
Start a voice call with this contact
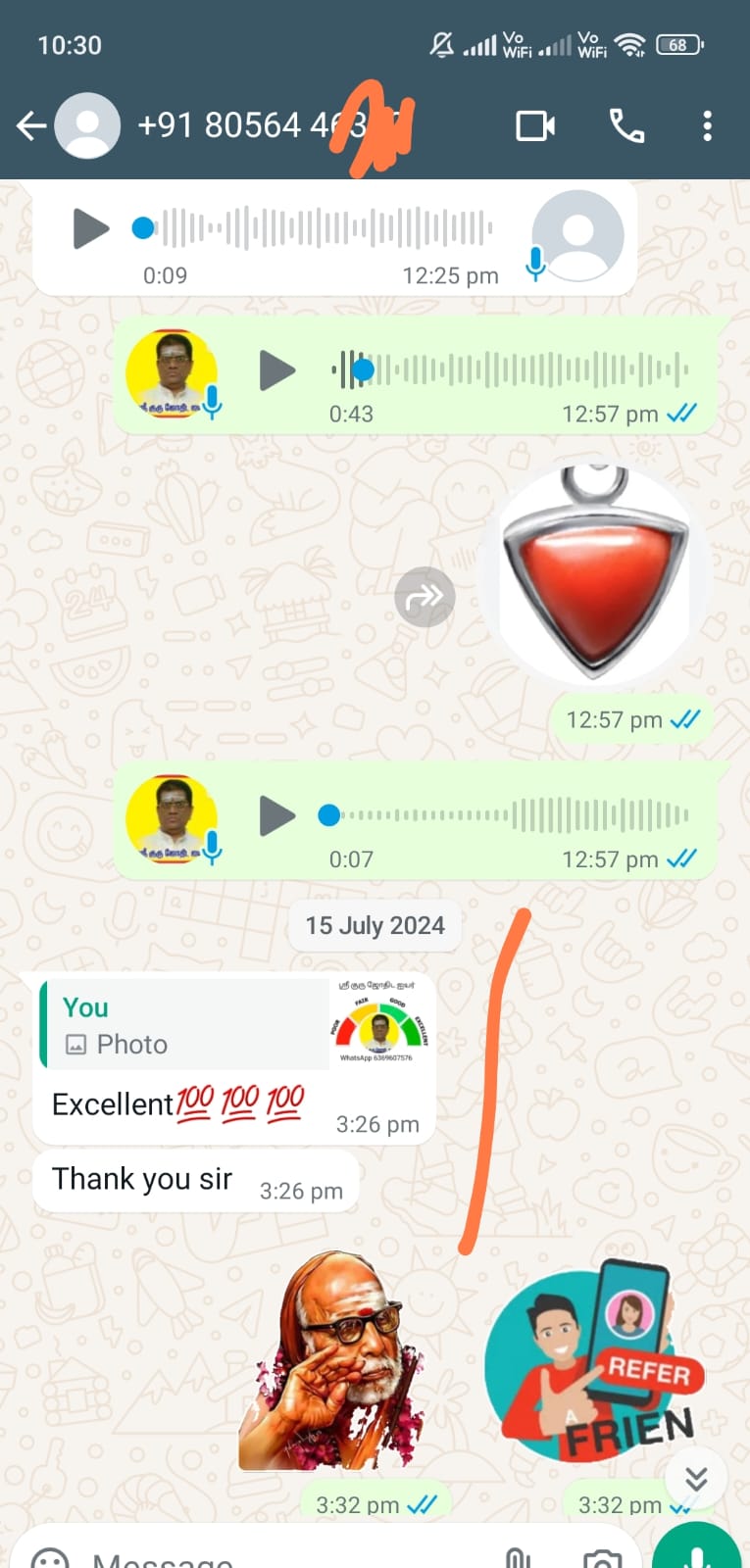point(626,125)
